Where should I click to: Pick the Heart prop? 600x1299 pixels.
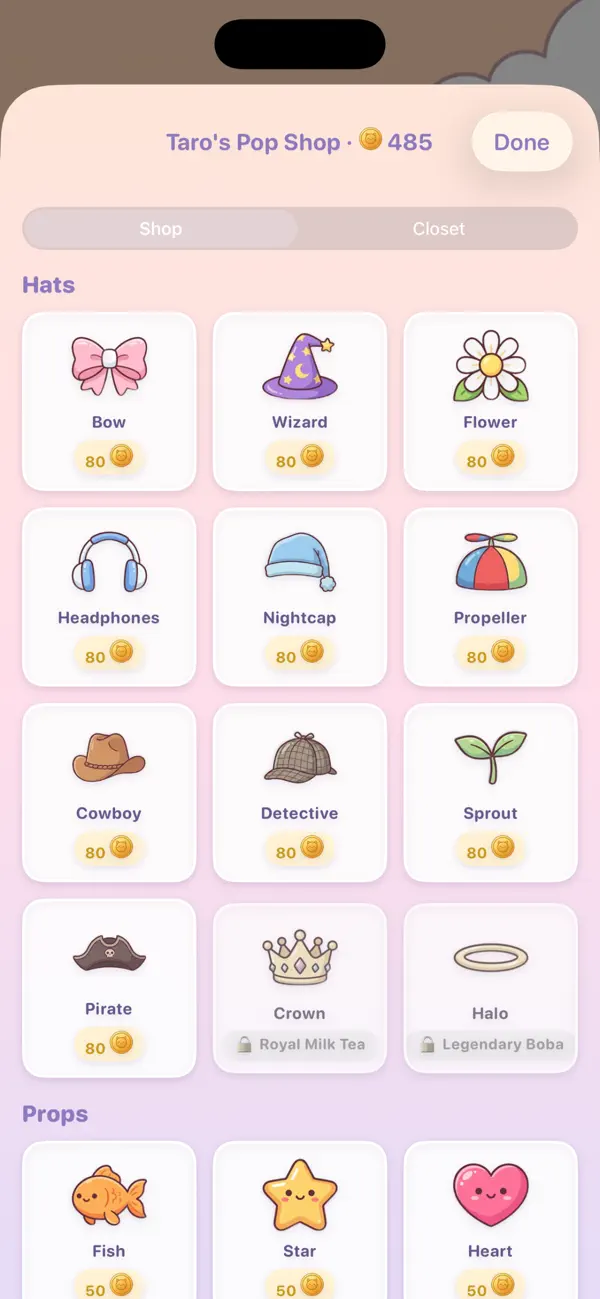pos(490,1220)
